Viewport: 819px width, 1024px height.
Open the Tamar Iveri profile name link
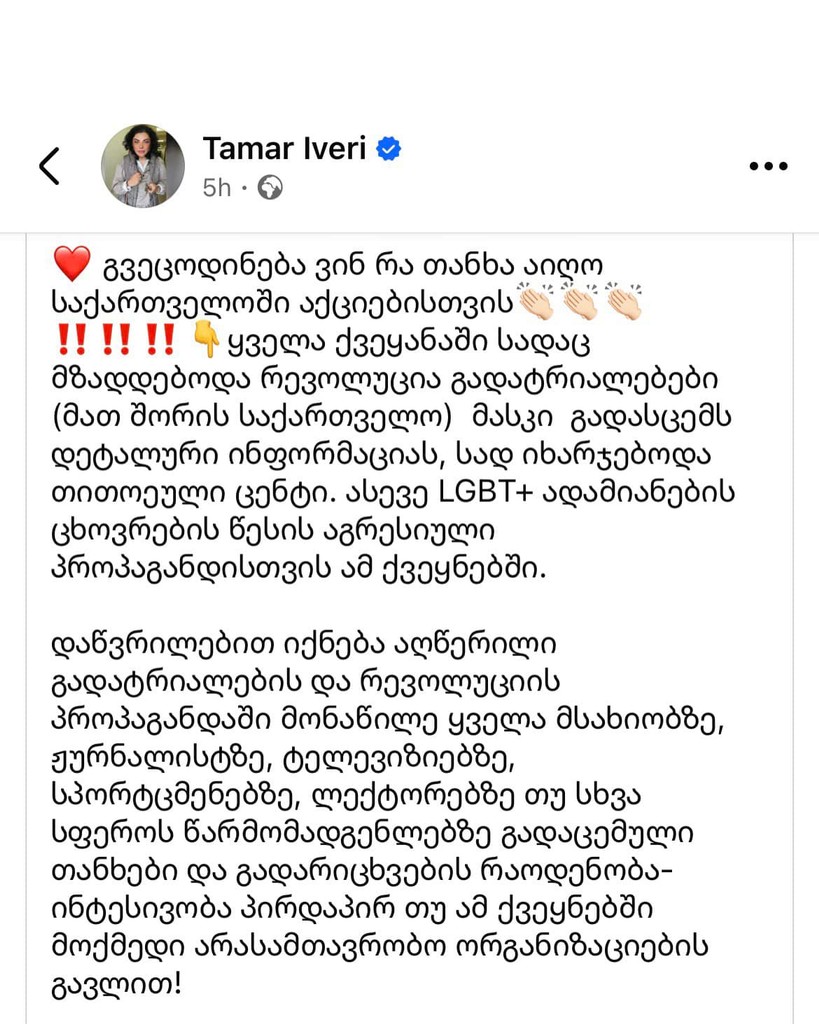click(287, 148)
